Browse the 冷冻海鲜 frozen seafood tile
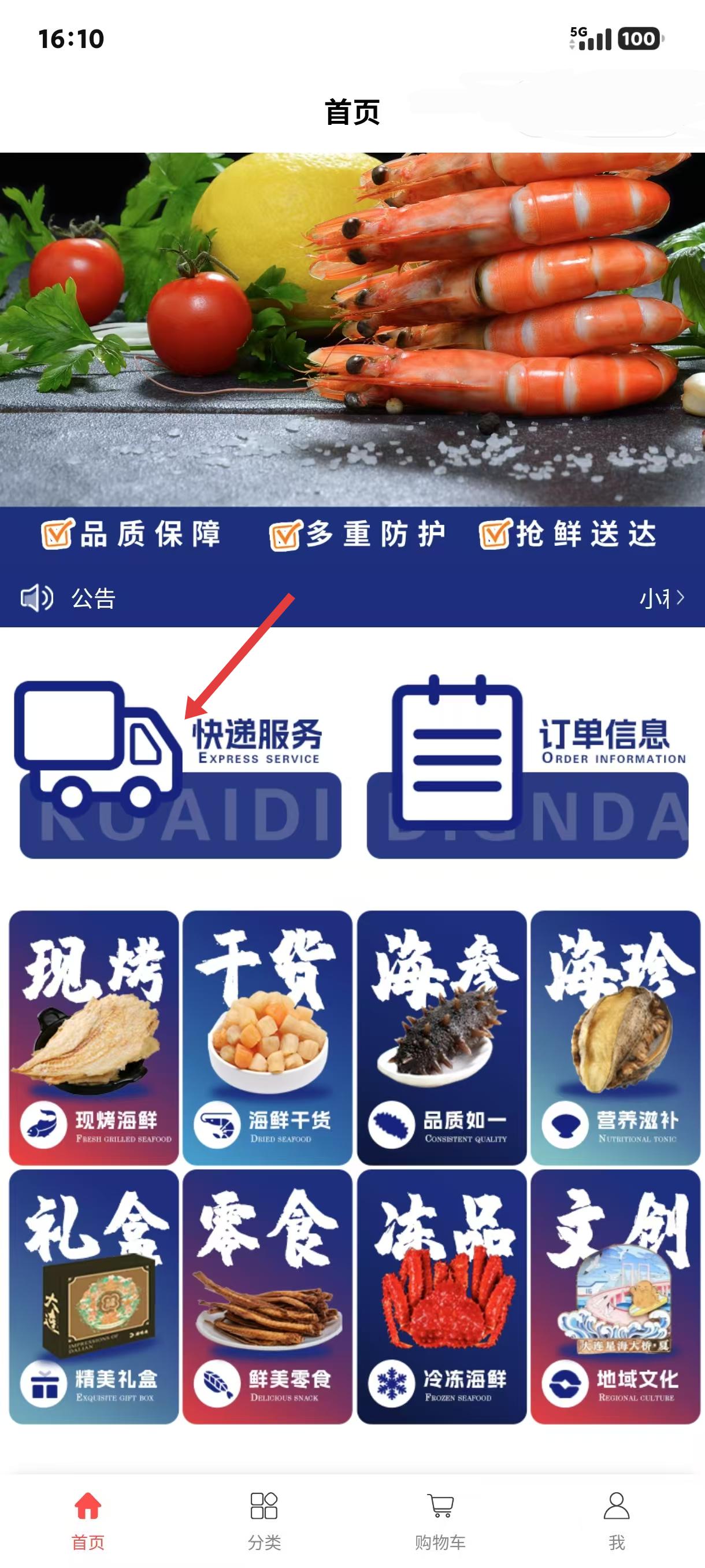 pos(441,1296)
